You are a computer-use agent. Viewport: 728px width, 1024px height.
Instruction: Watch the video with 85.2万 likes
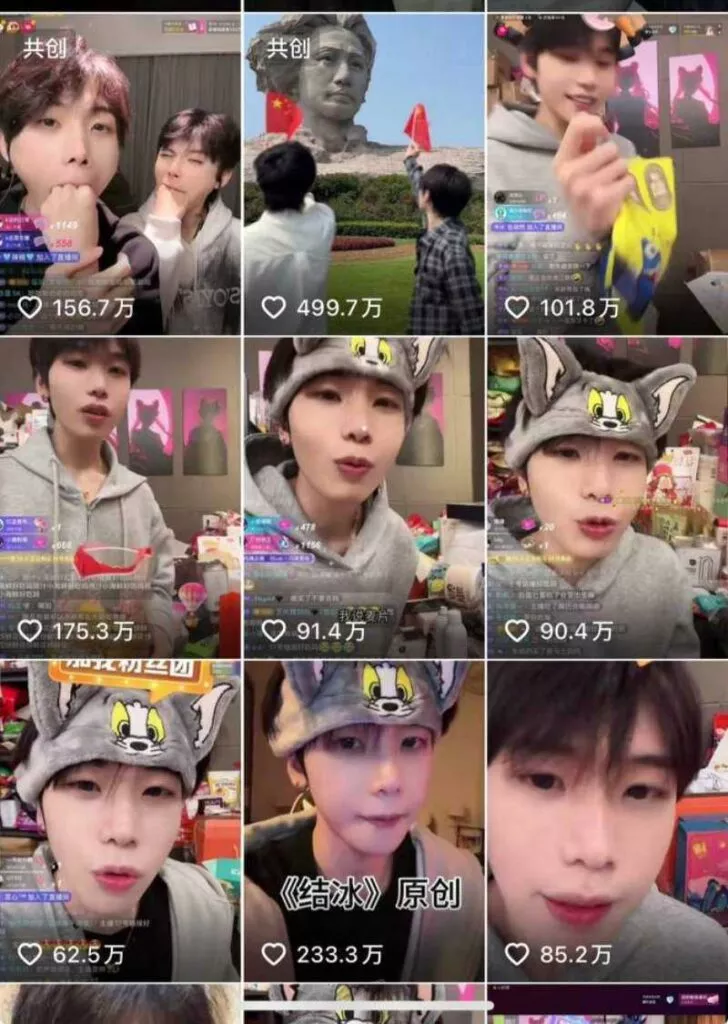click(x=607, y=820)
